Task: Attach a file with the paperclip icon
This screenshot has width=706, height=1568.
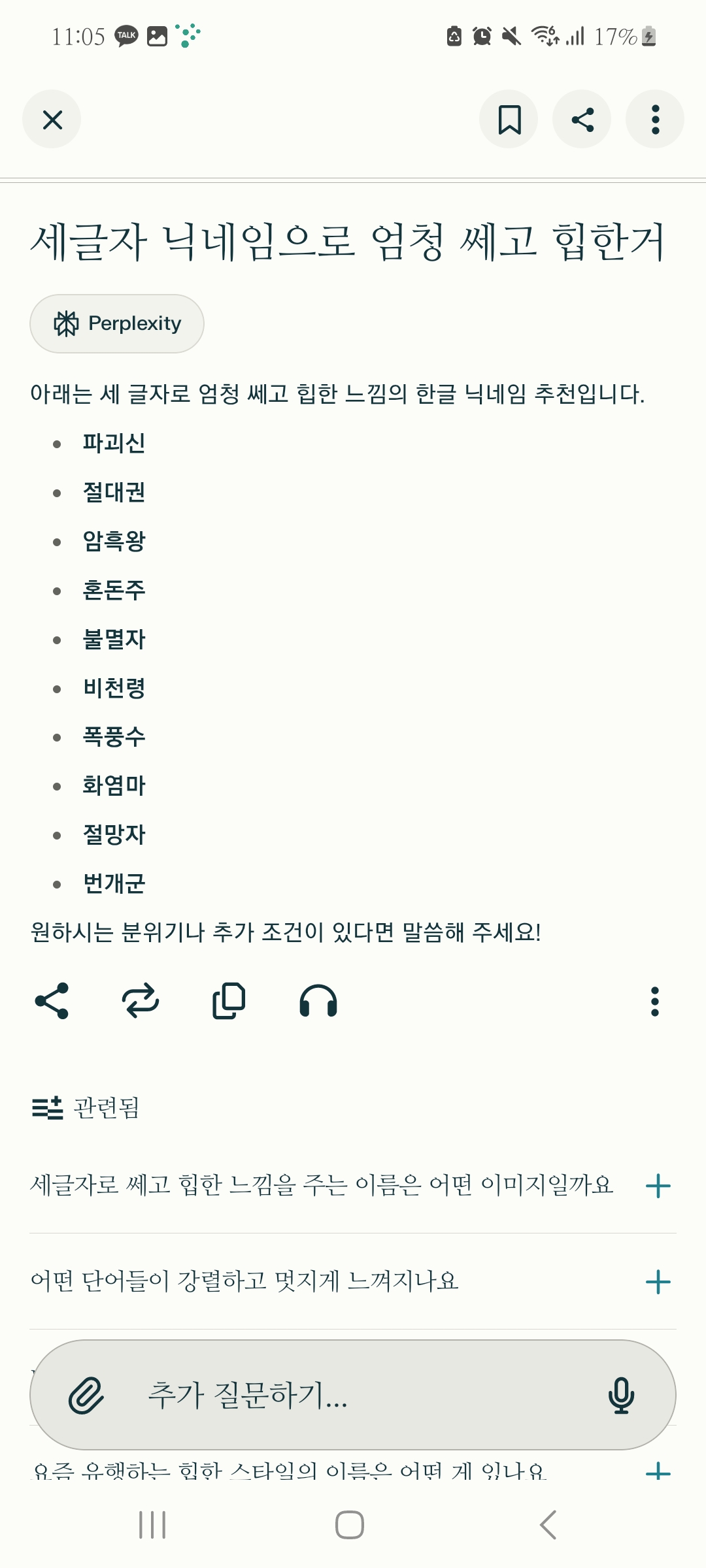Action: click(x=86, y=1395)
